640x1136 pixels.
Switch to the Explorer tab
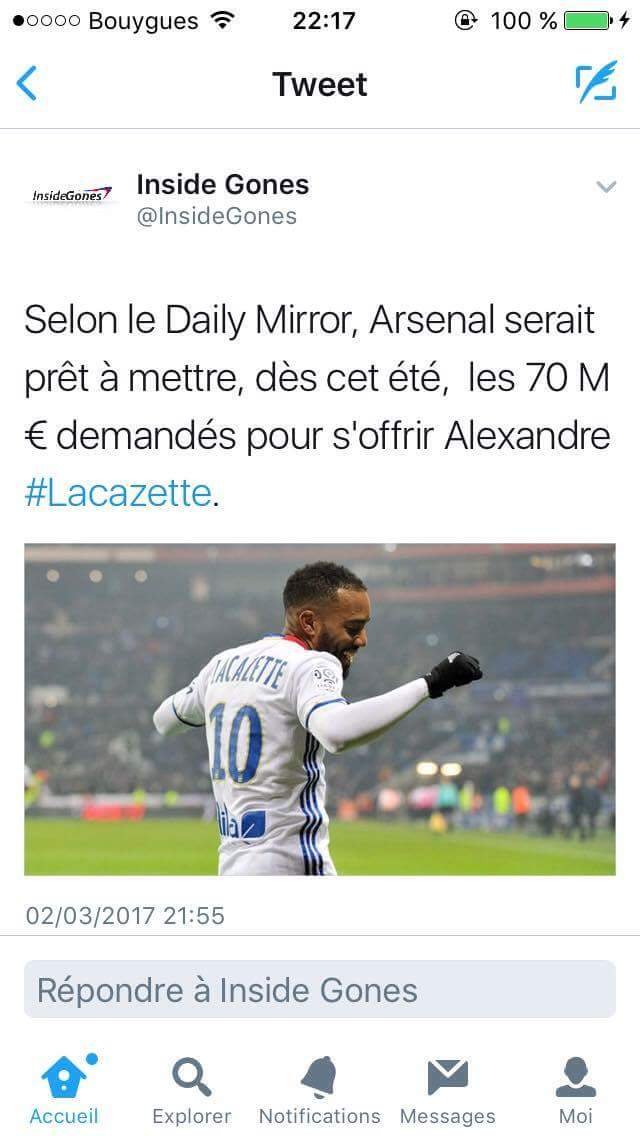pyautogui.click(x=192, y=1089)
